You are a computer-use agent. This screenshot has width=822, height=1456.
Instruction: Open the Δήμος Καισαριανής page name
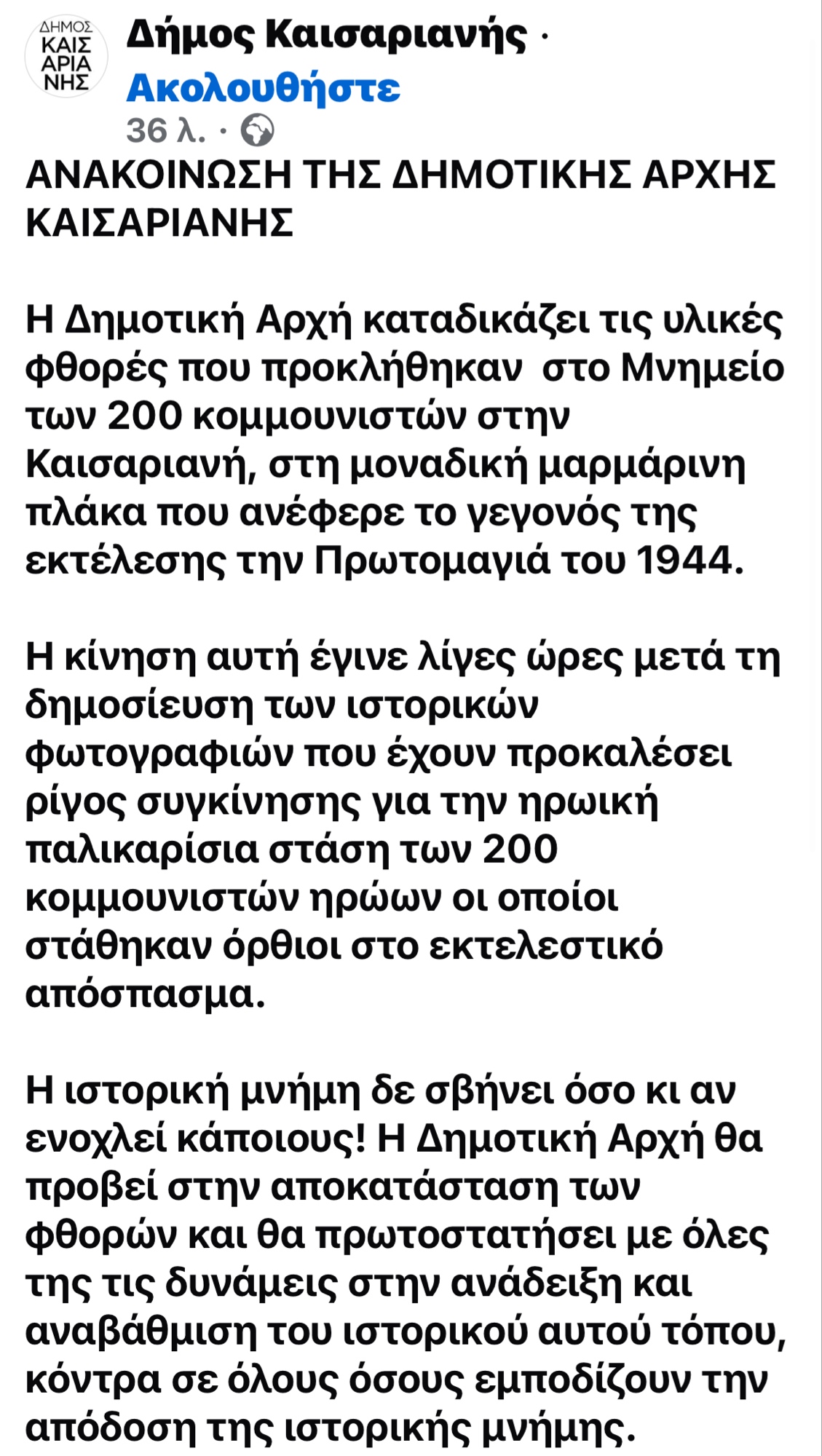pos(325,35)
